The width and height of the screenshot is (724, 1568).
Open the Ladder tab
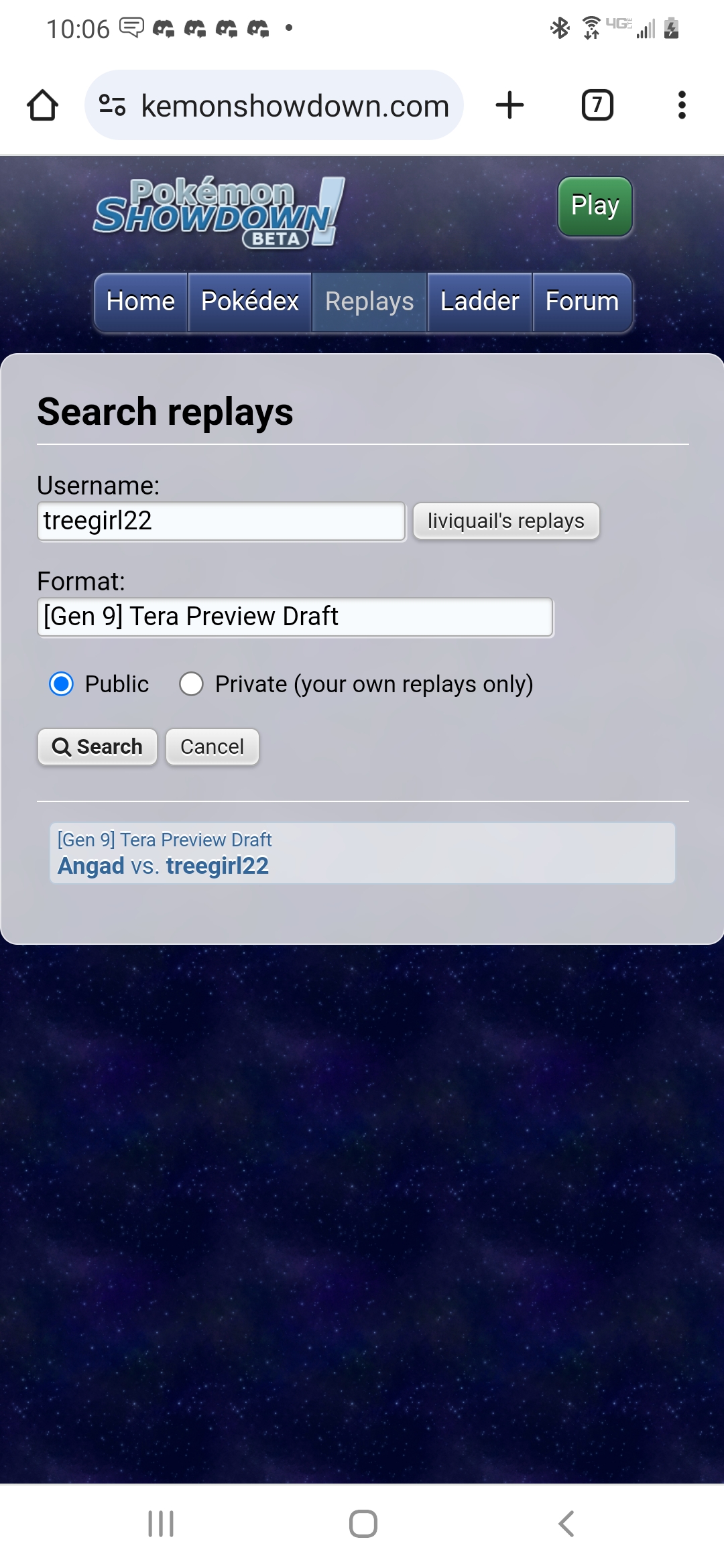(479, 302)
